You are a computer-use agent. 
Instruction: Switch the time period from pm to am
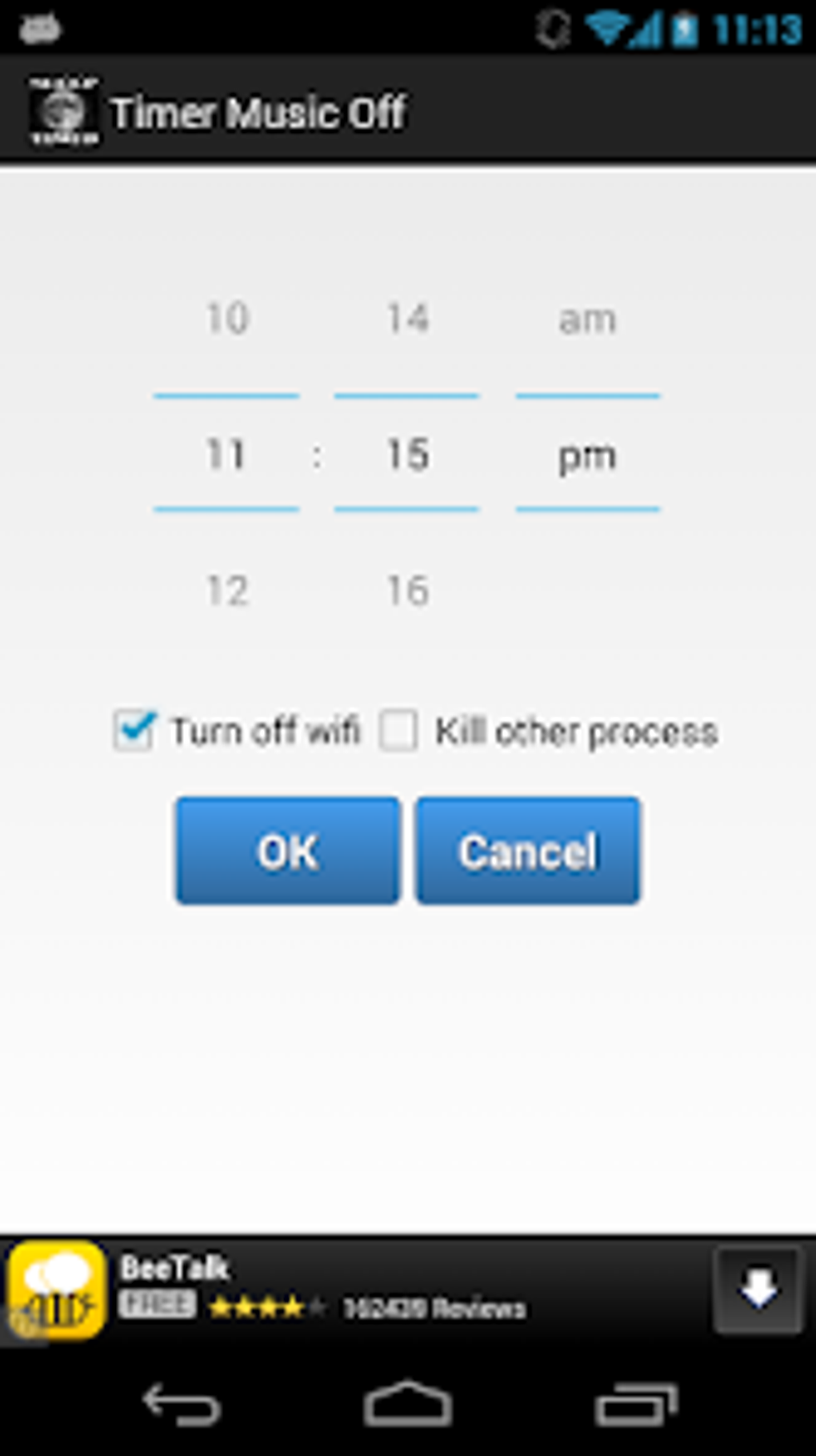(588, 318)
